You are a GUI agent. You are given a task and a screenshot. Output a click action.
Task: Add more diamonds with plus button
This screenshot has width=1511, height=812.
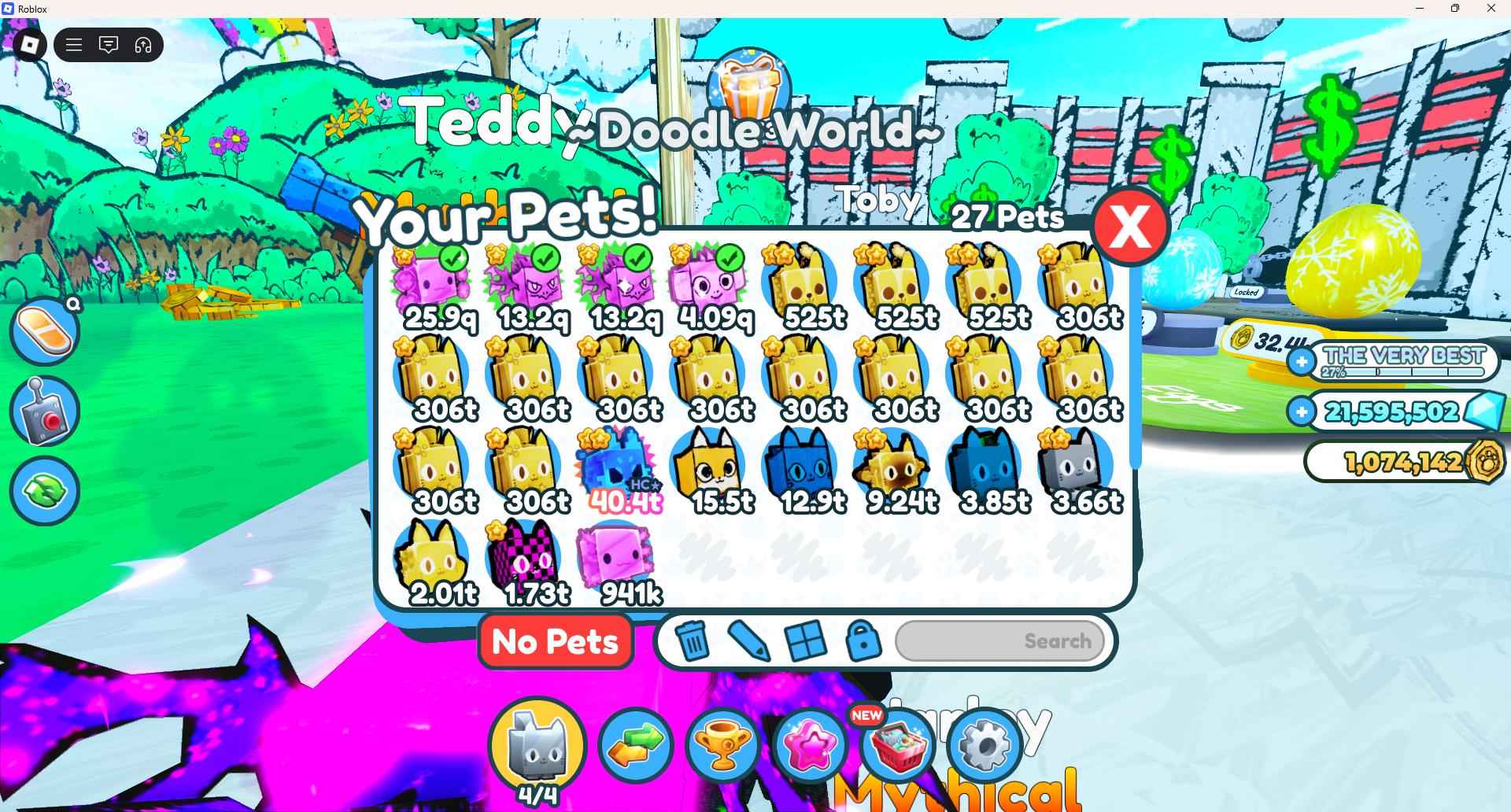pyautogui.click(x=1302, y=412)
